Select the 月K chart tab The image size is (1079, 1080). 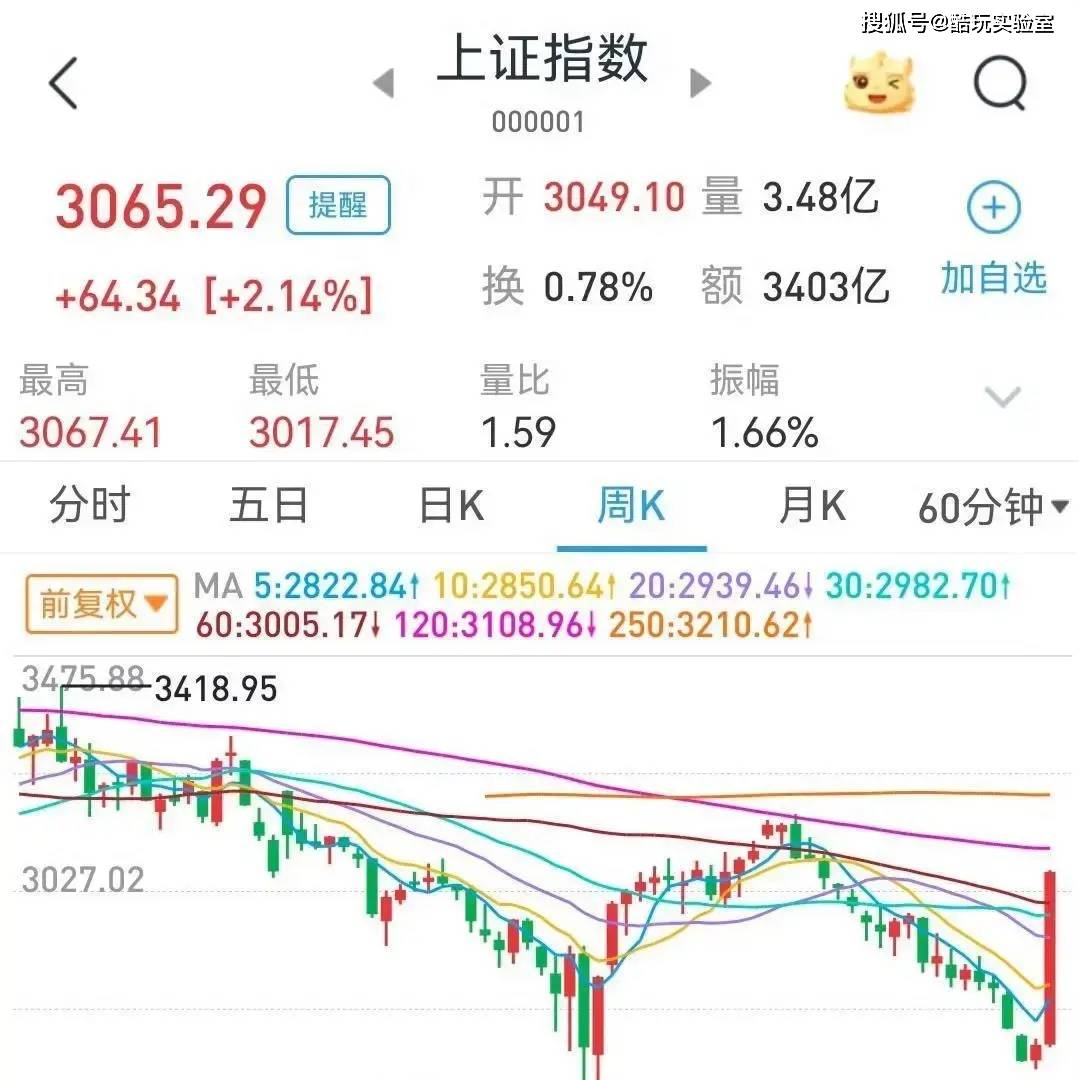coord(812,507)
